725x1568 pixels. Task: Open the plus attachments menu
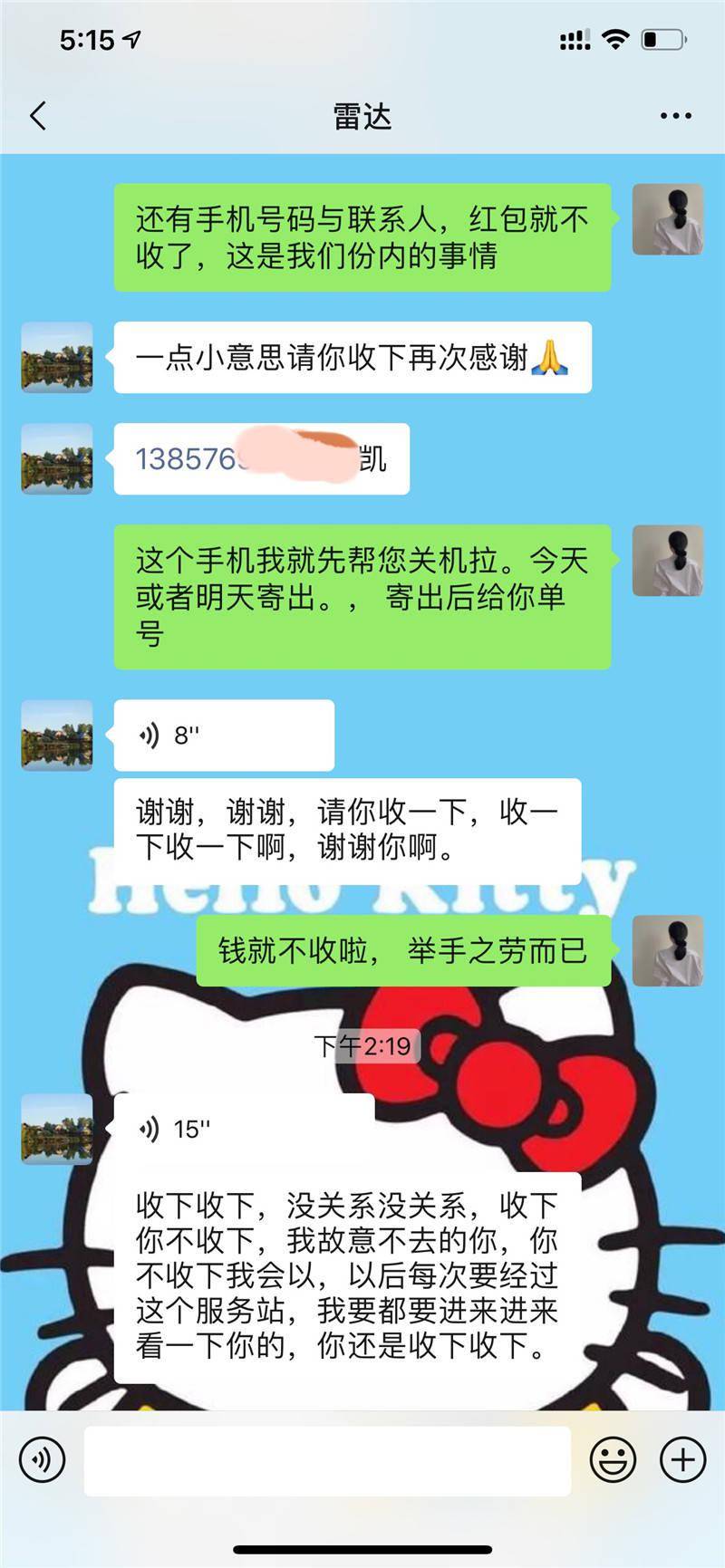(683, 1459)
